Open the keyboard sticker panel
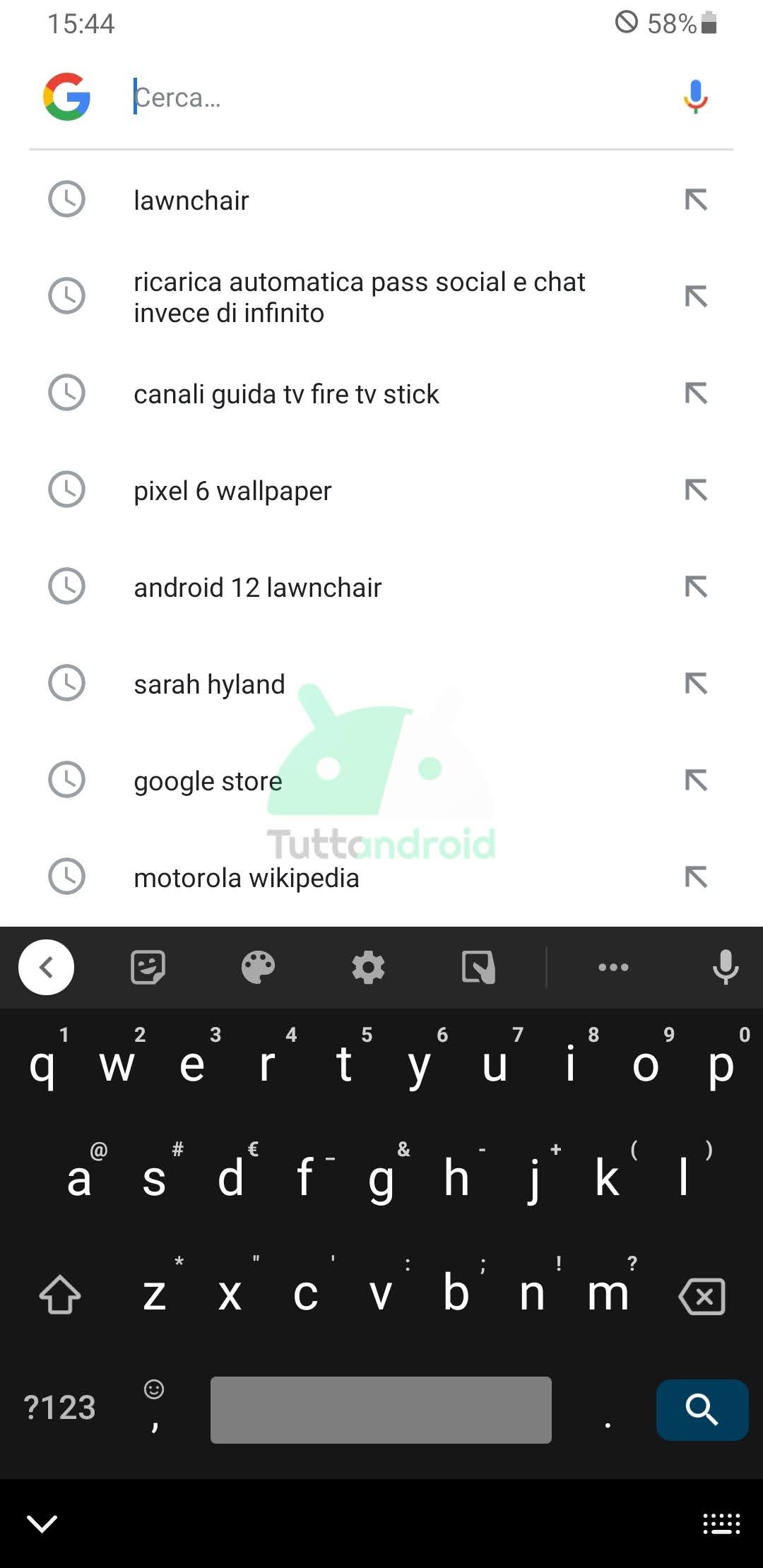 [x=148, y=967]
